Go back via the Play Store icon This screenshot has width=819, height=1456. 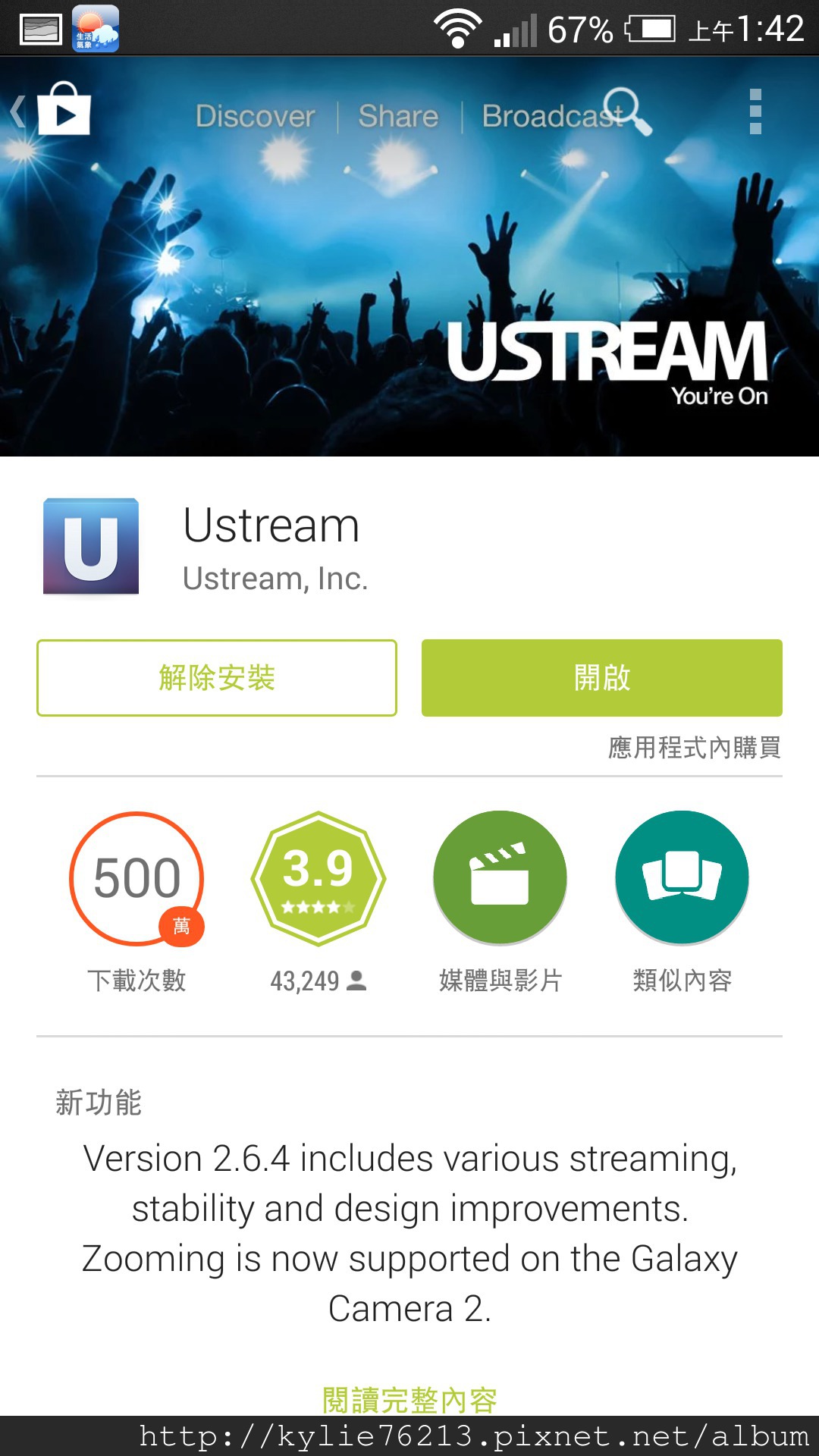[x=53, y=112]
